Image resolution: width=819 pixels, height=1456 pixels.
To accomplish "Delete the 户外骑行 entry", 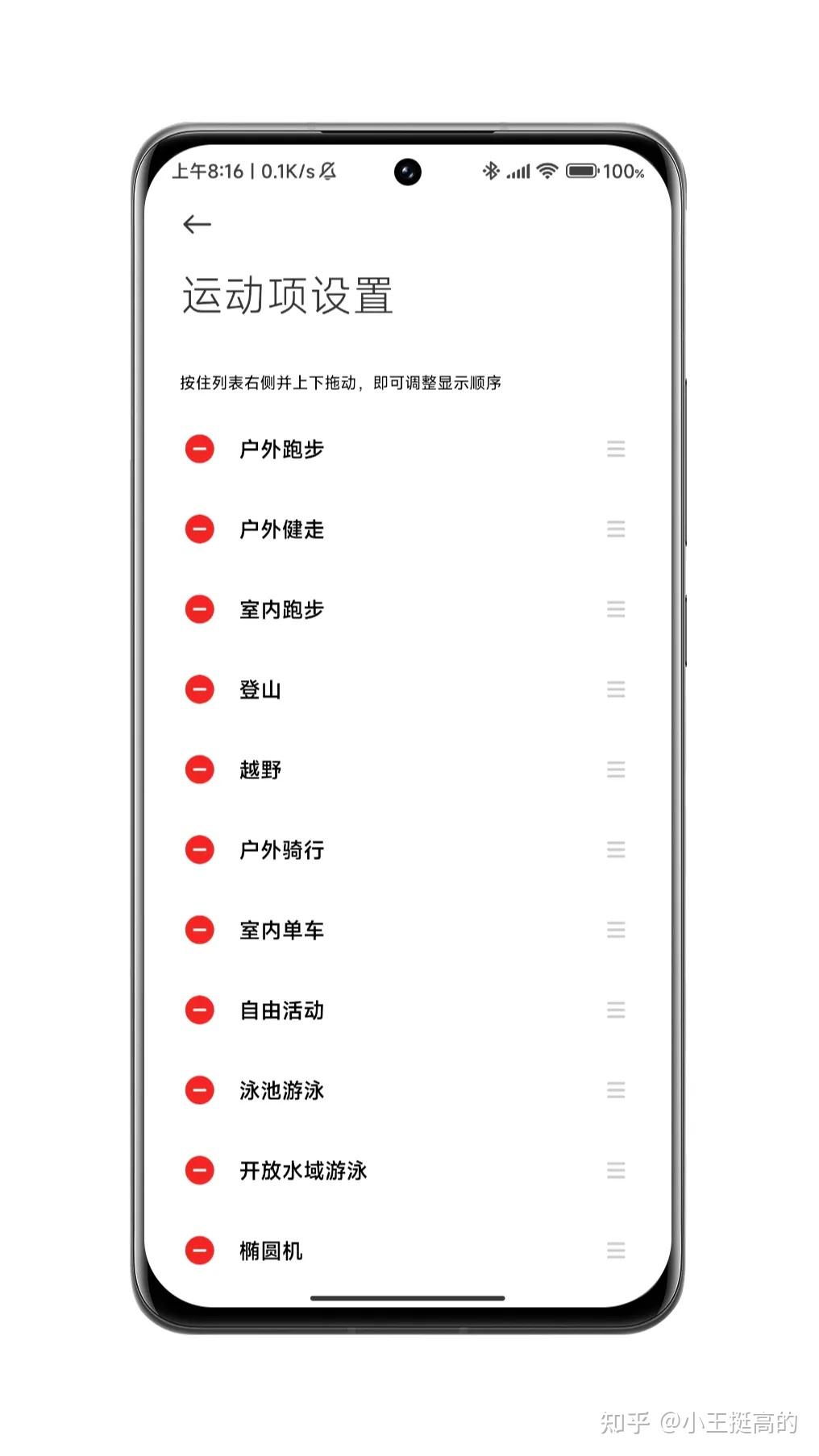I will click(x=199, y=850).
